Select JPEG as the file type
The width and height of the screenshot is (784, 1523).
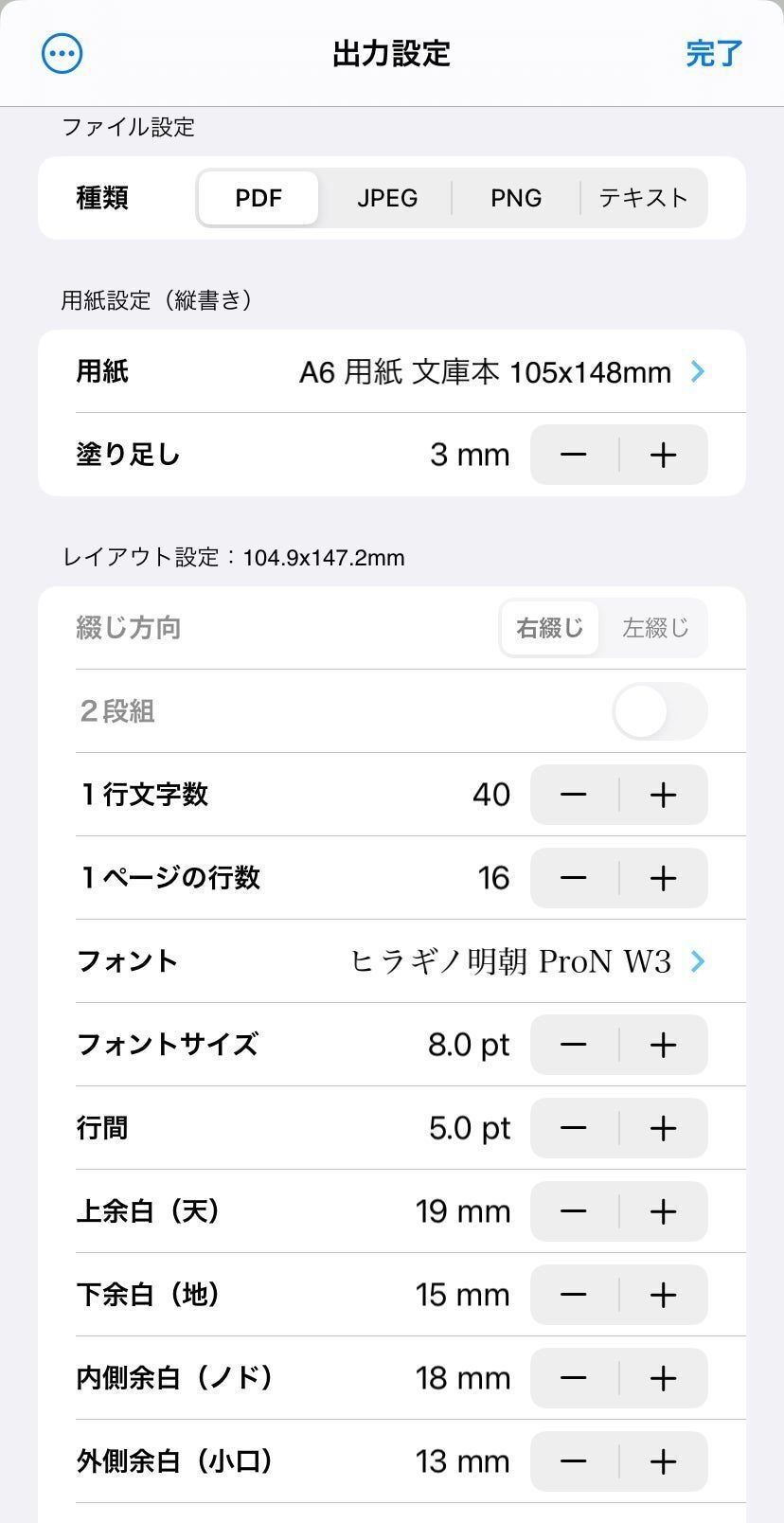point(387,198)
